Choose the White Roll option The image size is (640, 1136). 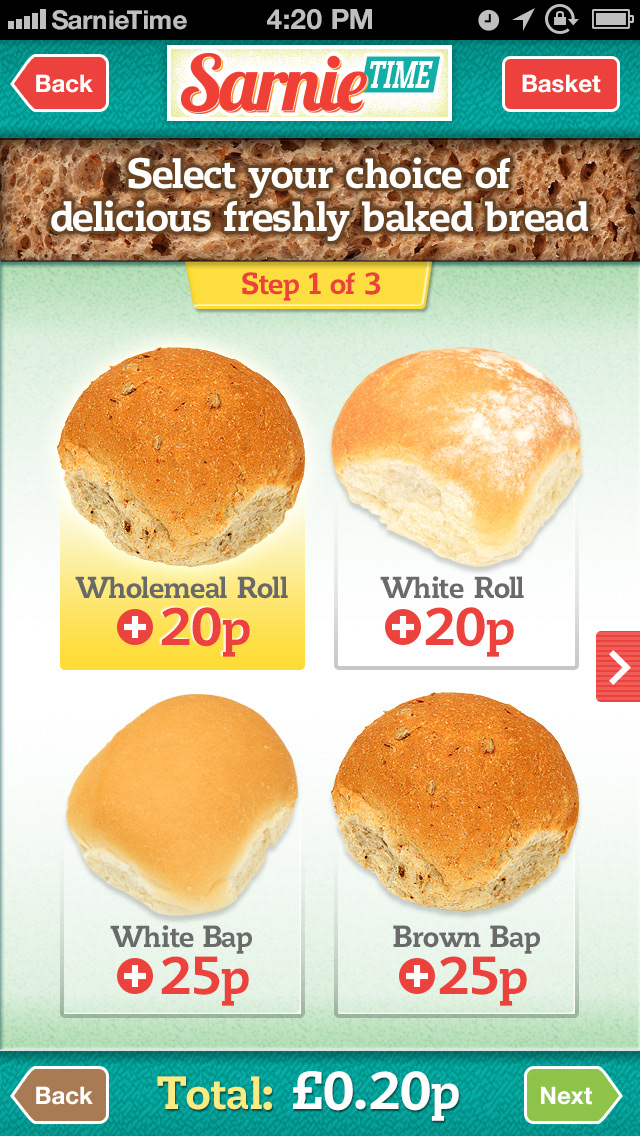(456, 510)
